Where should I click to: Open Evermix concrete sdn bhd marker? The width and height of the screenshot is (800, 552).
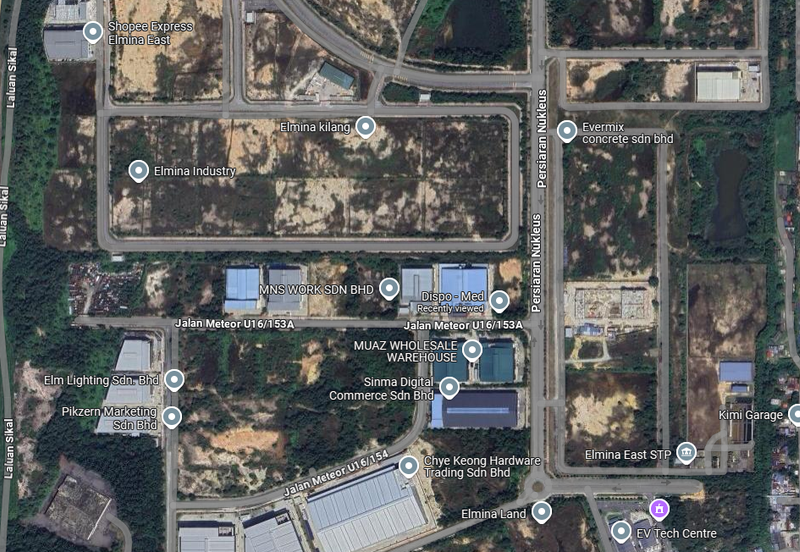point(567,130)
